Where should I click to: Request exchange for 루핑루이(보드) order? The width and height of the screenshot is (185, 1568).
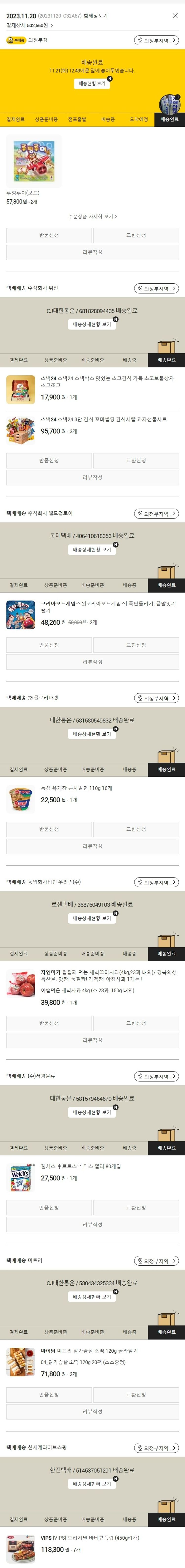click(136, 235)
